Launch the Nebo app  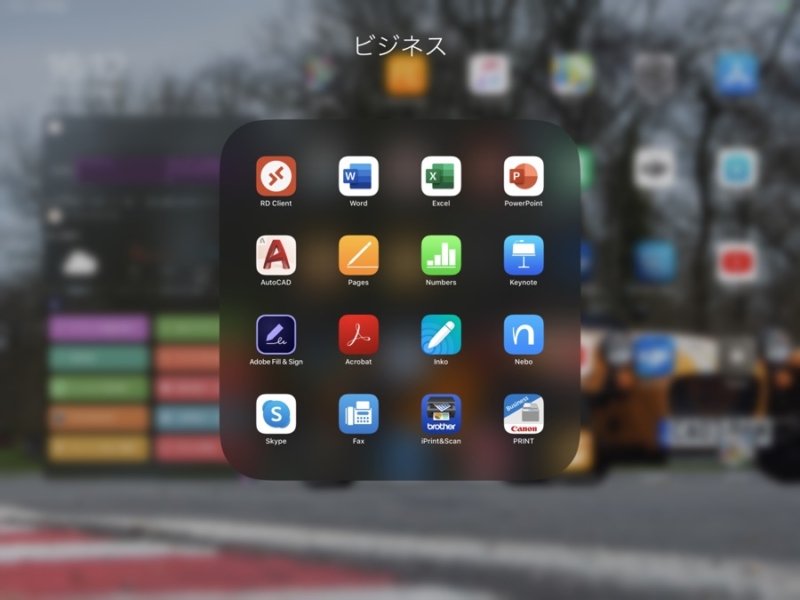coord(523,334)
